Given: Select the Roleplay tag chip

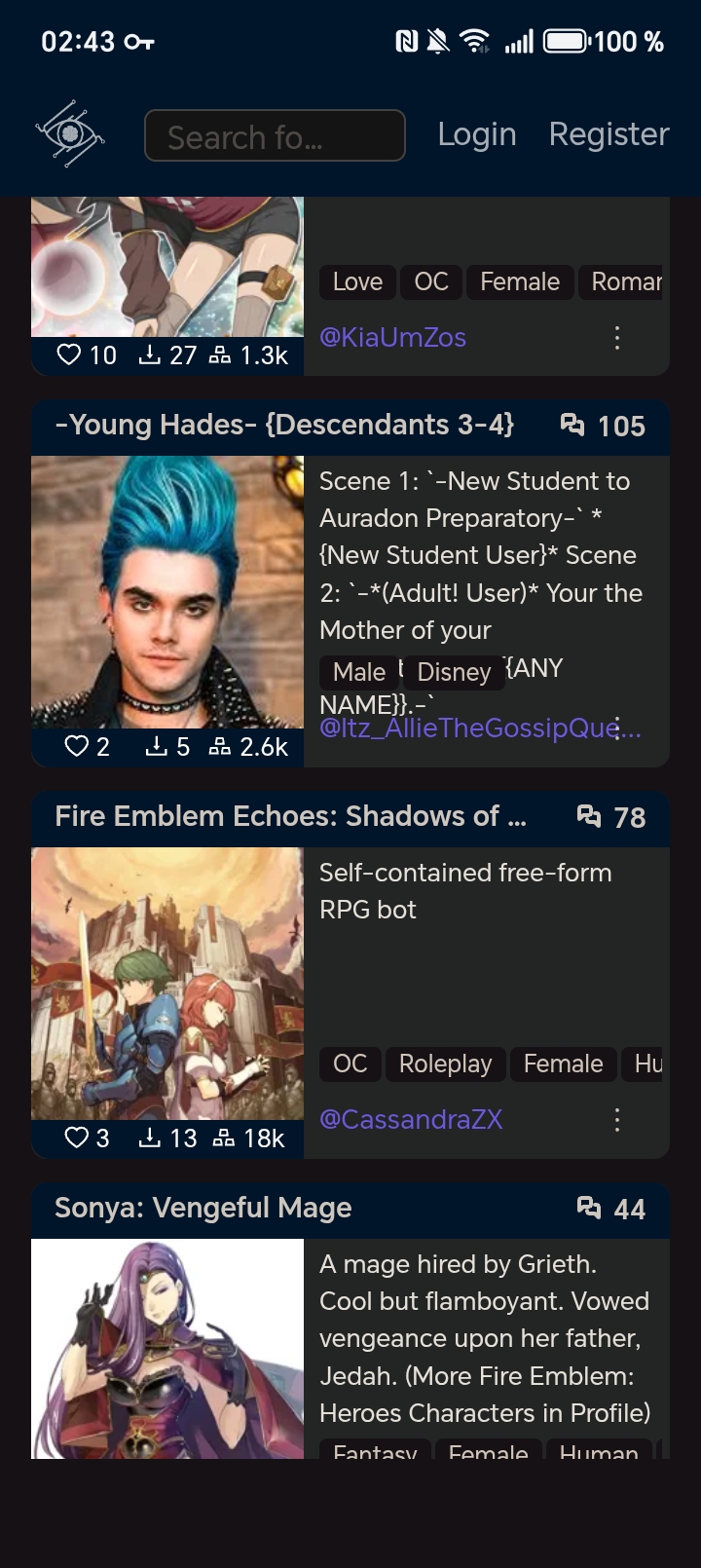Looking at the screenshot, I should pyautogui.click(x=445, y=1064).
